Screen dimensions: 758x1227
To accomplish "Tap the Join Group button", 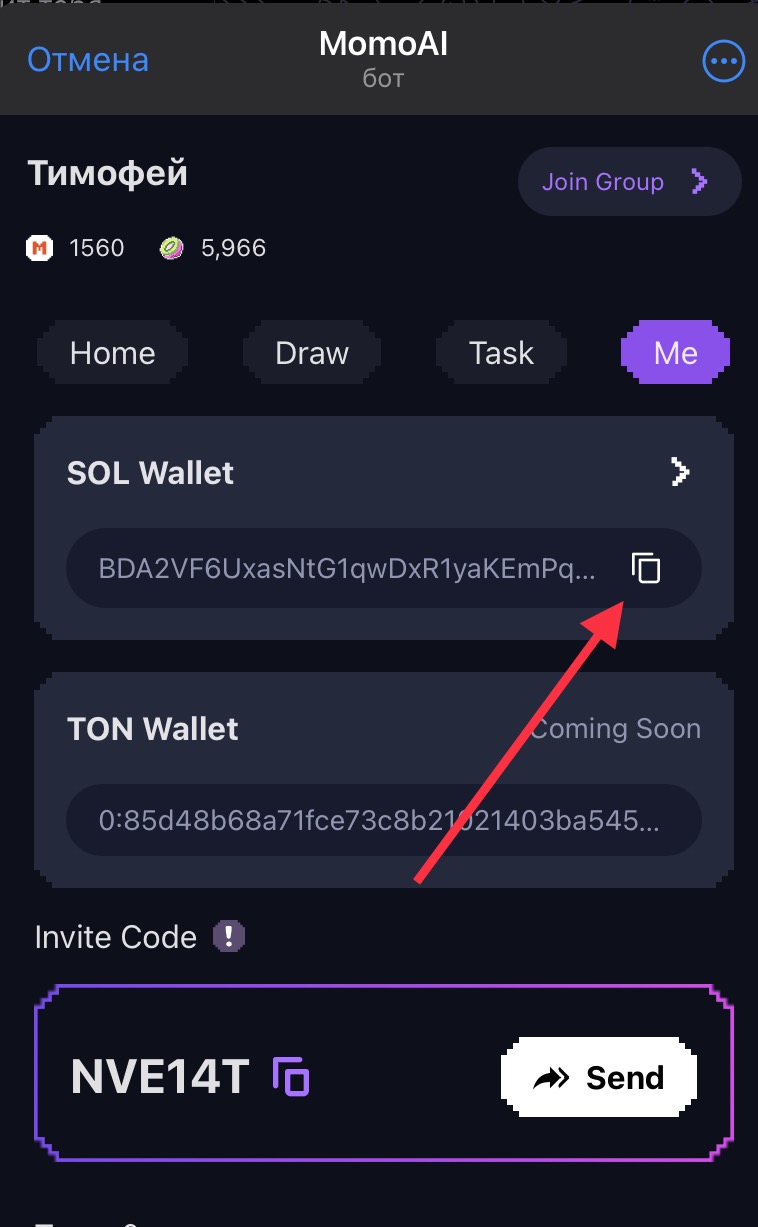I will tap(629, 182).
